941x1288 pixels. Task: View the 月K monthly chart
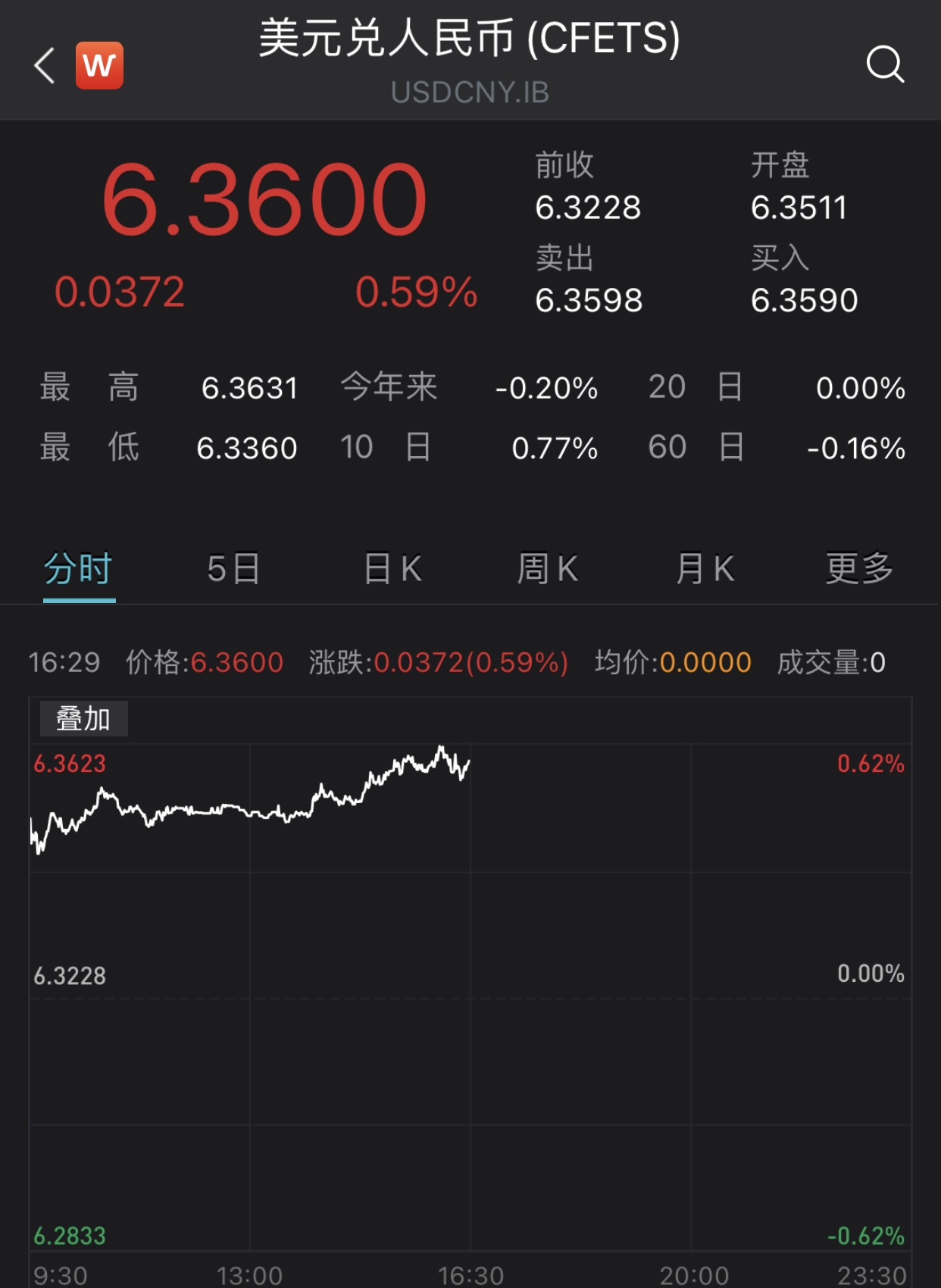tap(705, 568)
